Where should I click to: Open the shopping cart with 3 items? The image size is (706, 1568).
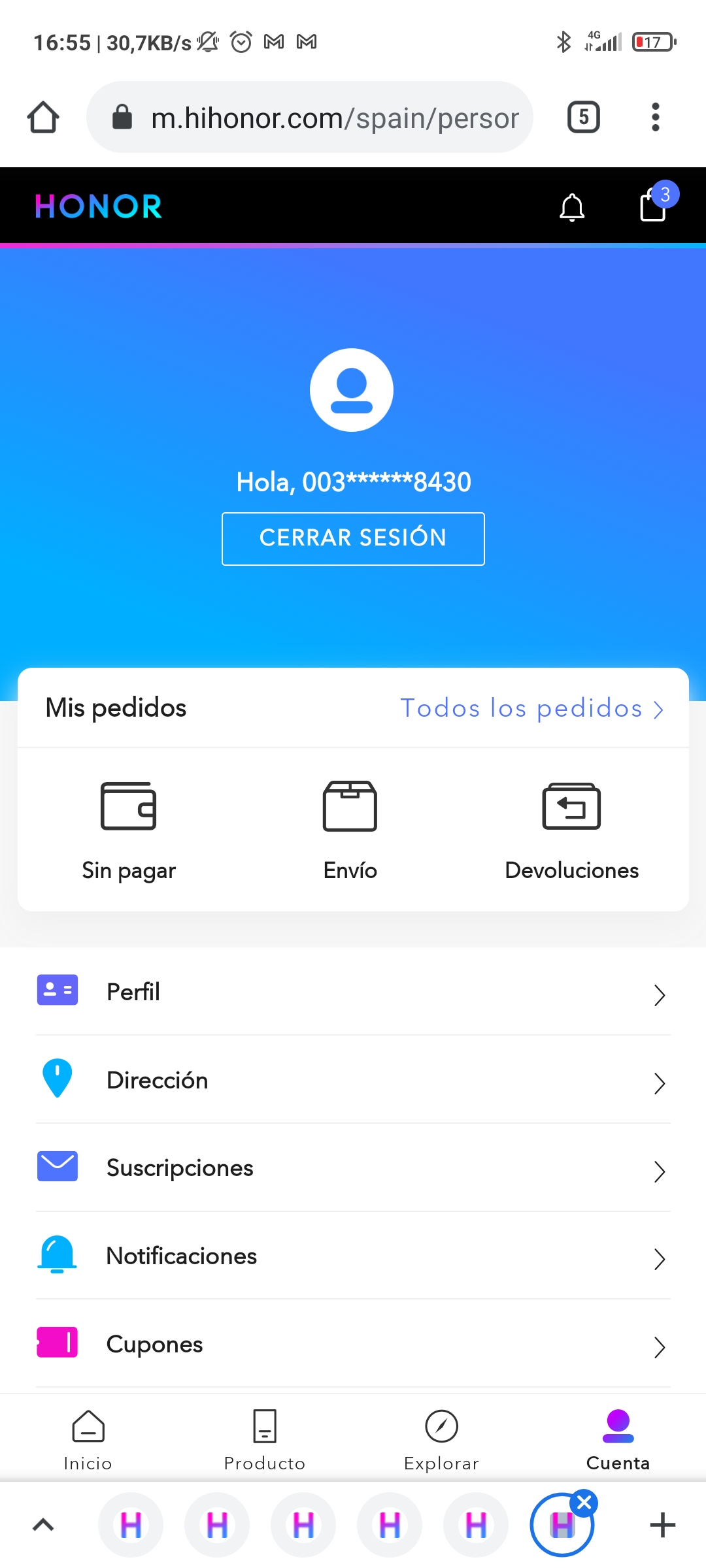653,205
